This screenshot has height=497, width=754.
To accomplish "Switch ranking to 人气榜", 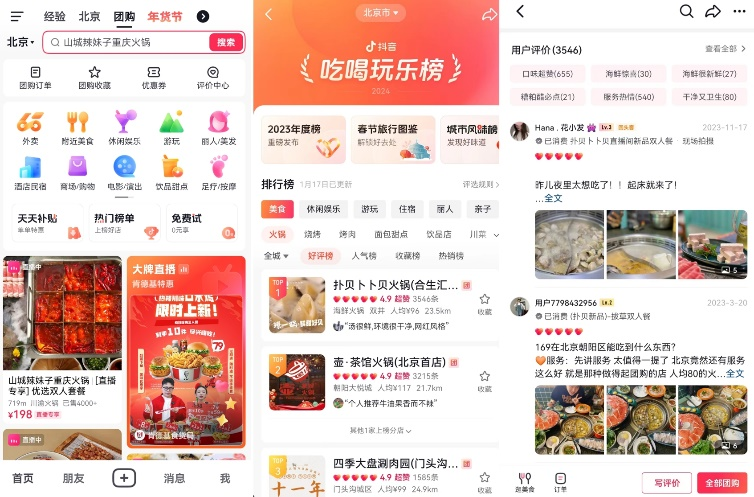I will (365, 256).
